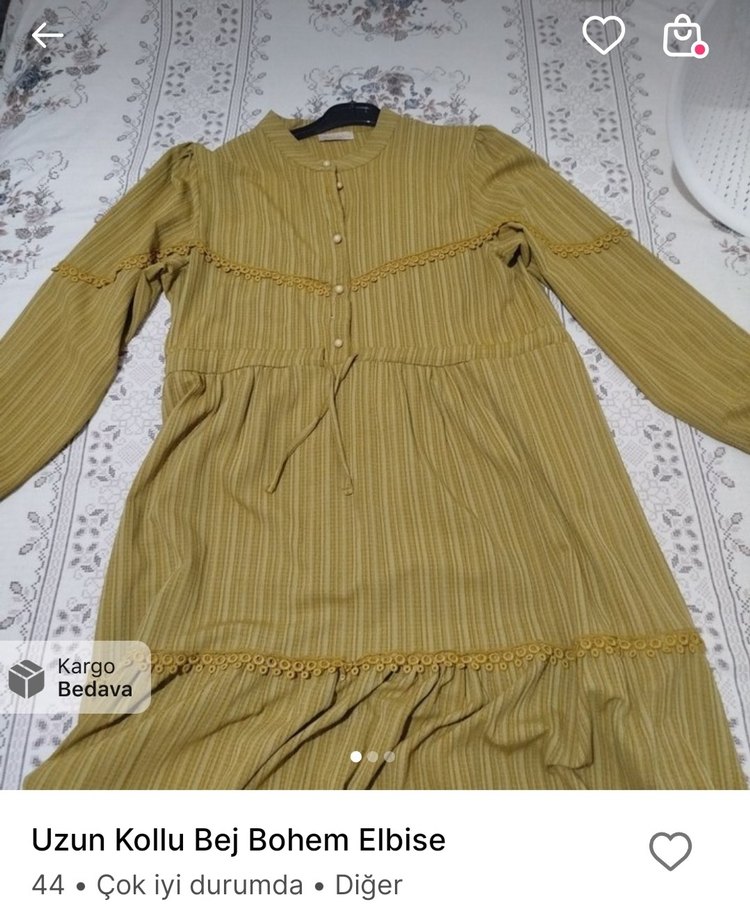The image size is (750, 915).
Task: Open the shopping bag cart
Action: point(683,37)
